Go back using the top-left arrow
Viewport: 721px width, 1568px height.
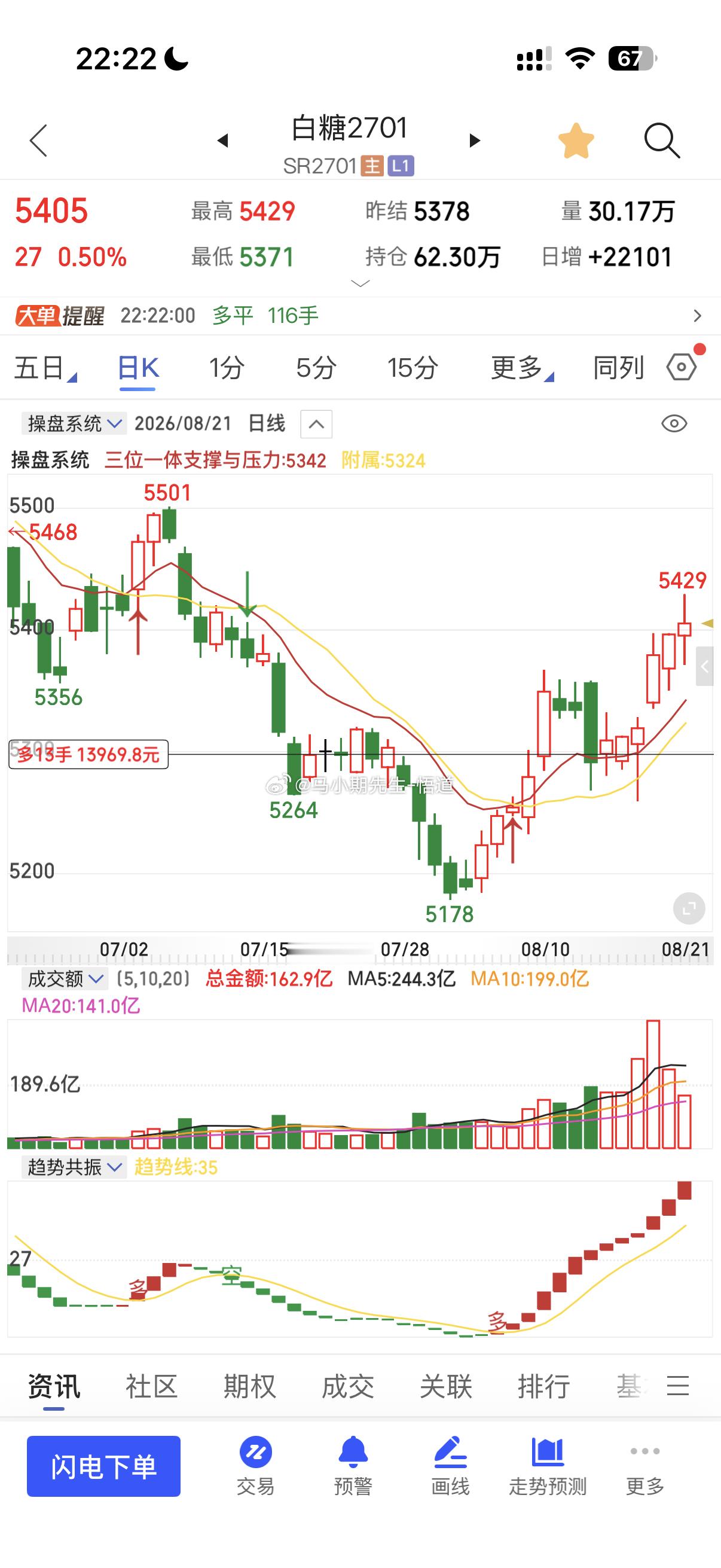38,141
